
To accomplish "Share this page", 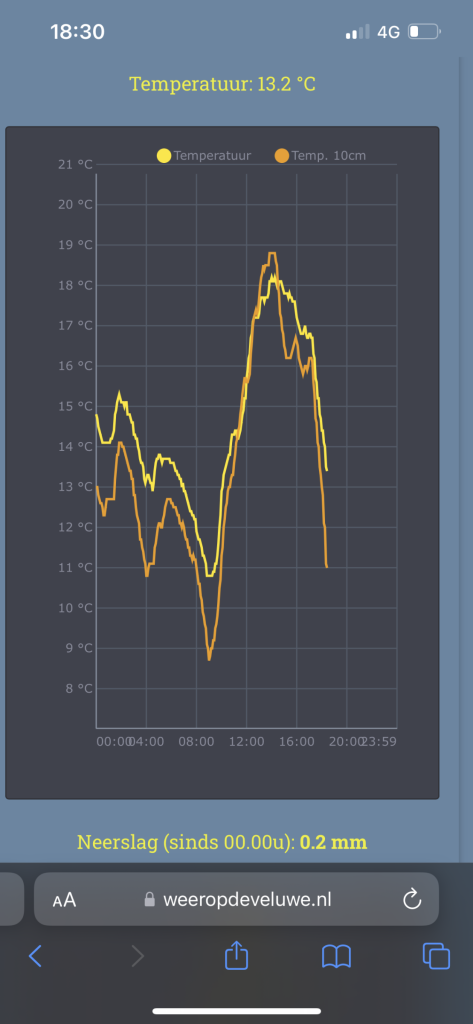I will 236,955.
